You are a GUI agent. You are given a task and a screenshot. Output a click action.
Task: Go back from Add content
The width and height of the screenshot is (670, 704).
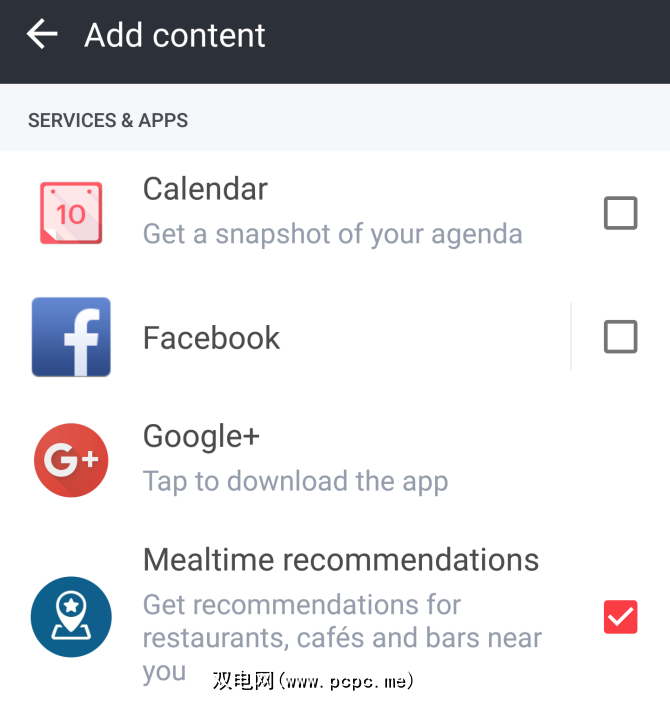point(42,35)
